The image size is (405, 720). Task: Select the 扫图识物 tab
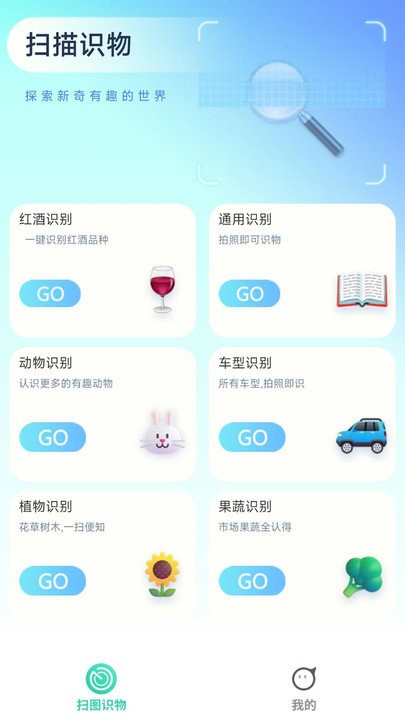coord(101,689)
